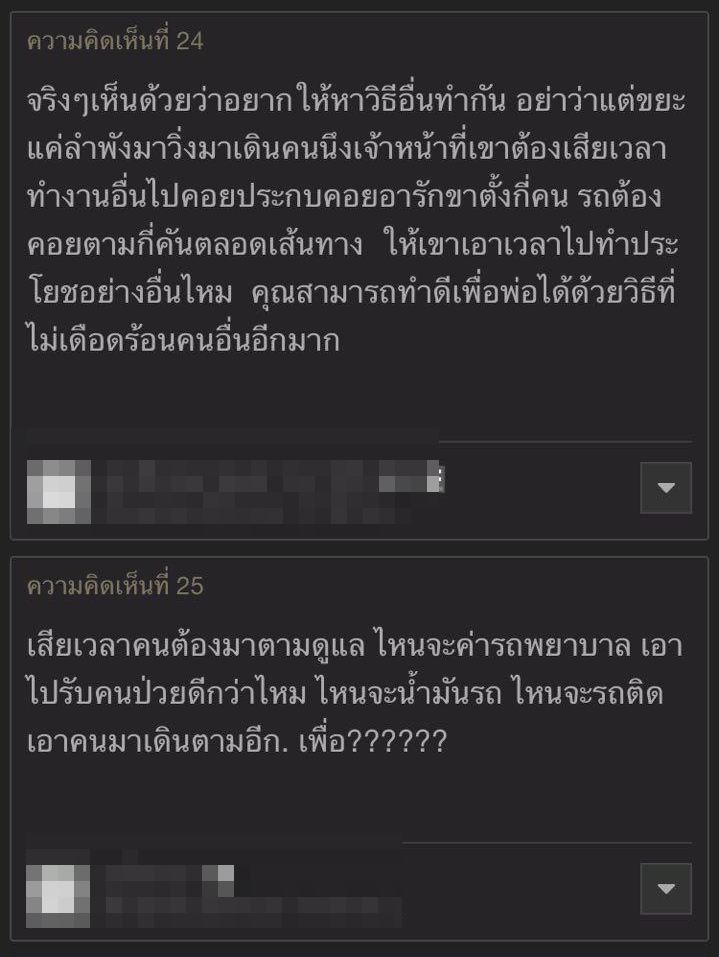This screenshot has width=719, height=957.
Task: Open the dropdown menu on comment 25
Action: [665, 888]
